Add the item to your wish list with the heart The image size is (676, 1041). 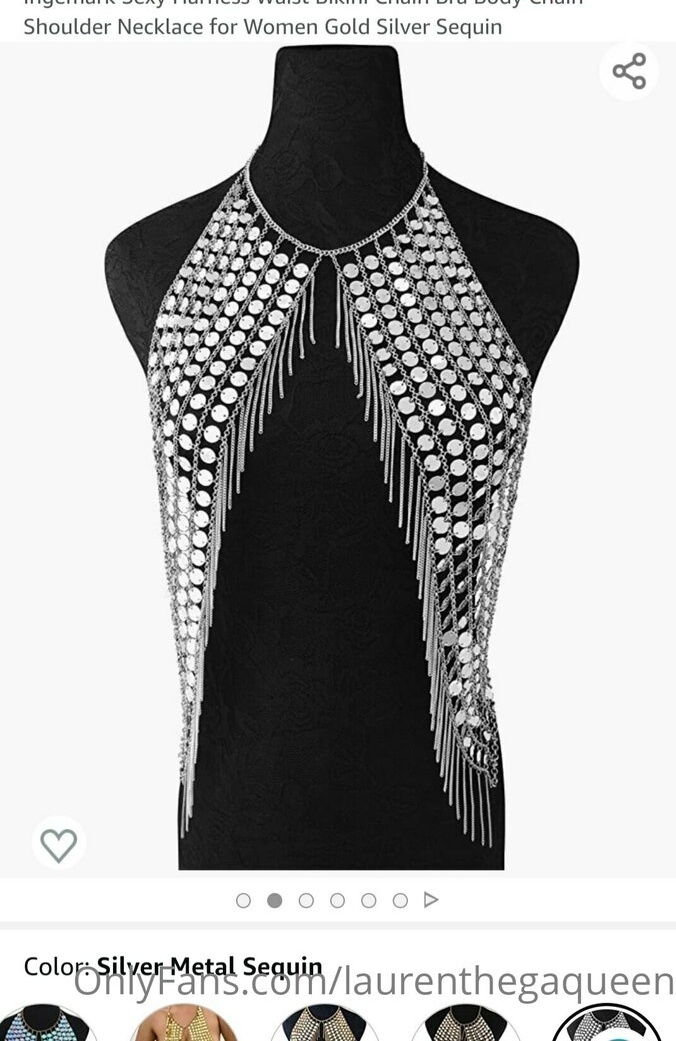click(59, 845)
